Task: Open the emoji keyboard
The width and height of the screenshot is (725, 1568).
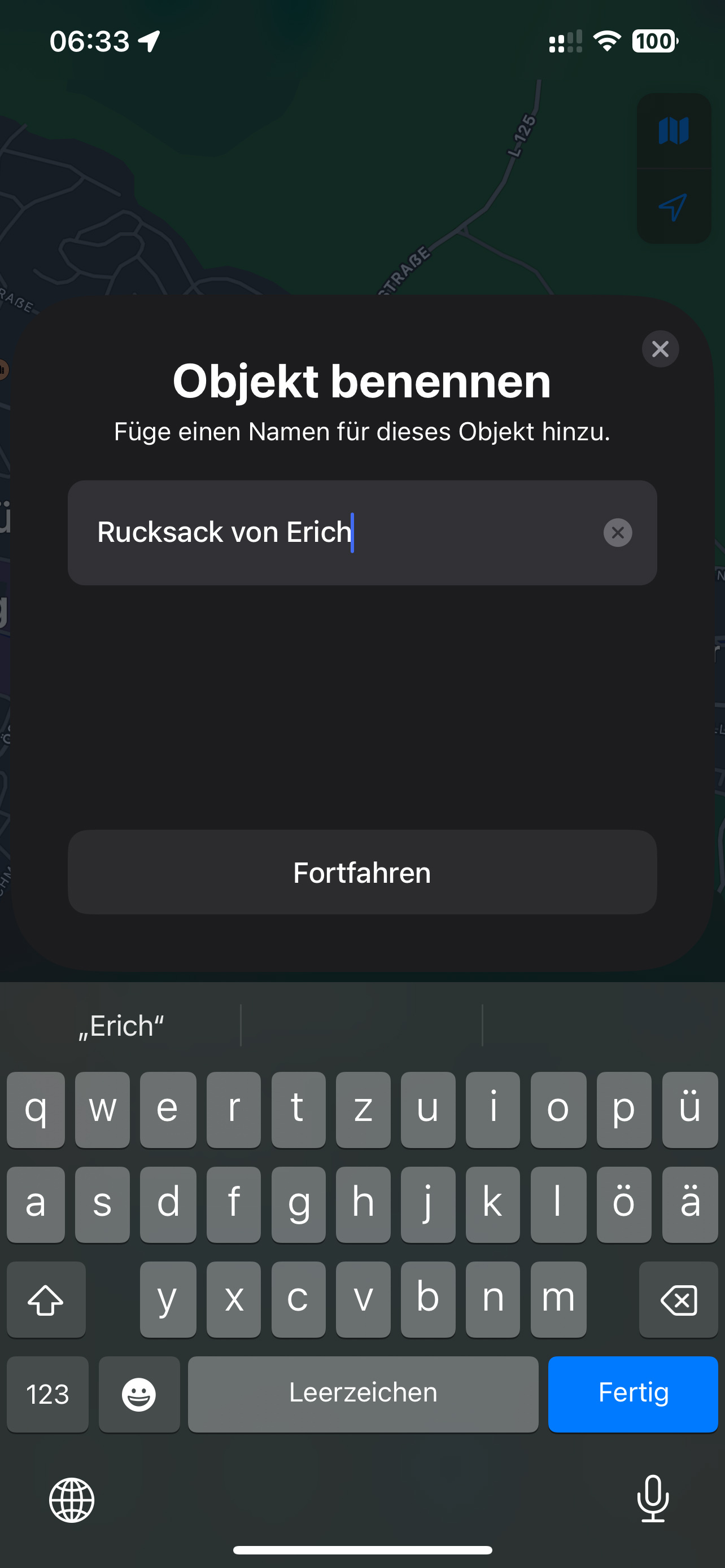Action: point(139,1393)
